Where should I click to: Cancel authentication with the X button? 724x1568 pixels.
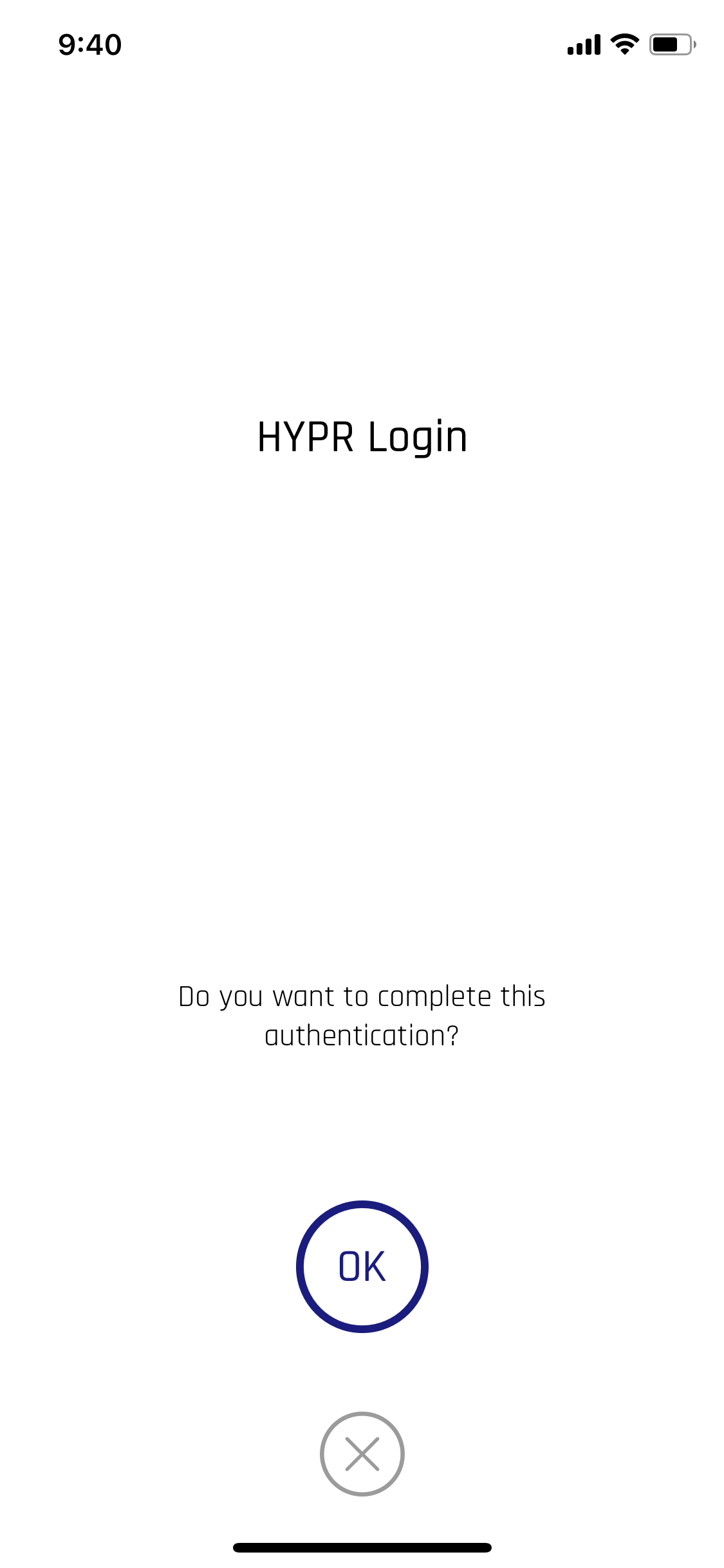[x=362, y=1453]
